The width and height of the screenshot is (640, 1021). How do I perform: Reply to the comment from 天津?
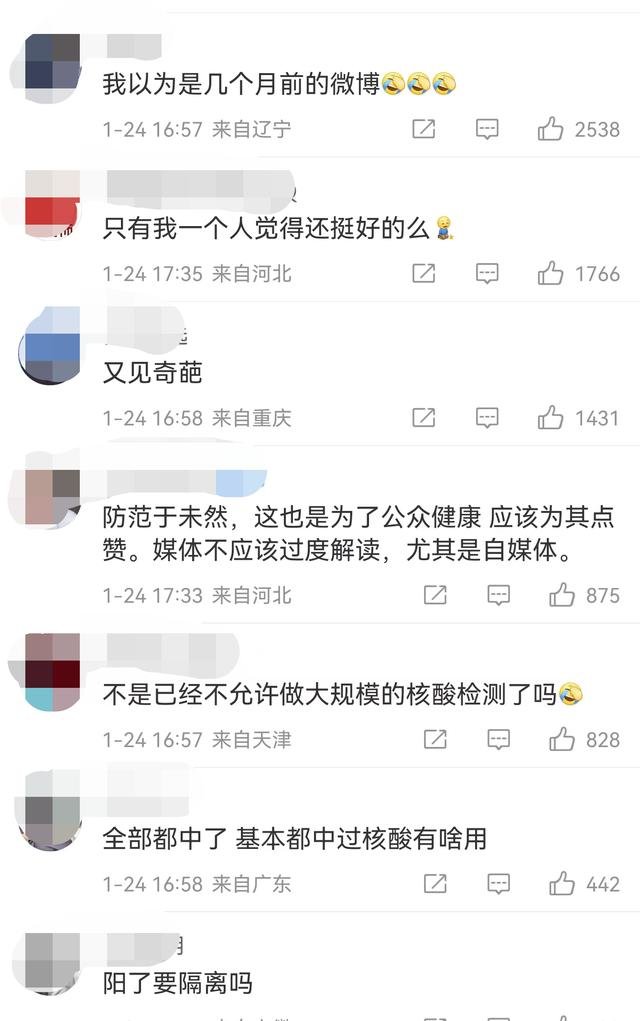(498, 740)
